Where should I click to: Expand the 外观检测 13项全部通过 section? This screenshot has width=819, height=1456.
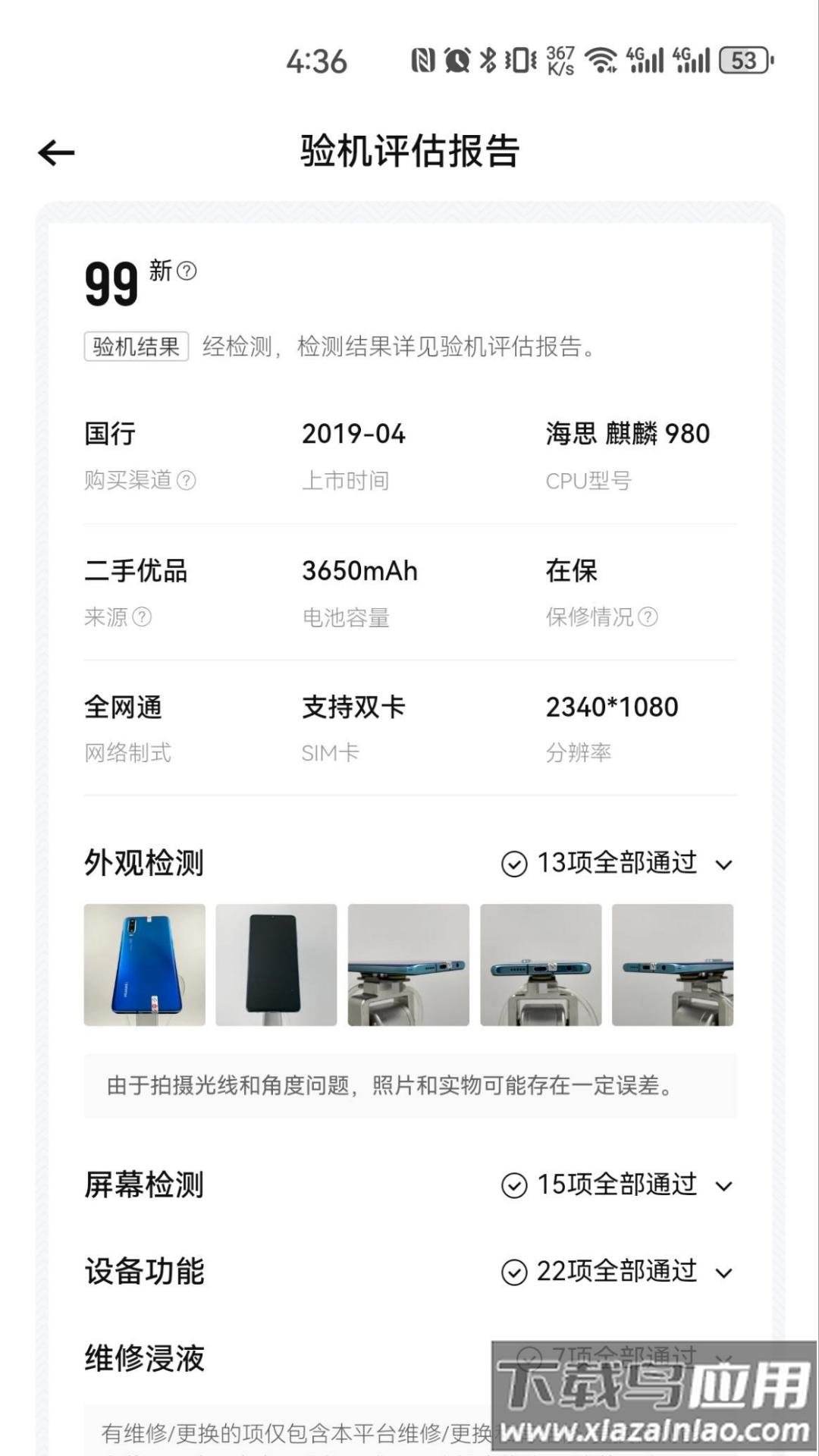click(x=723, y=864)
